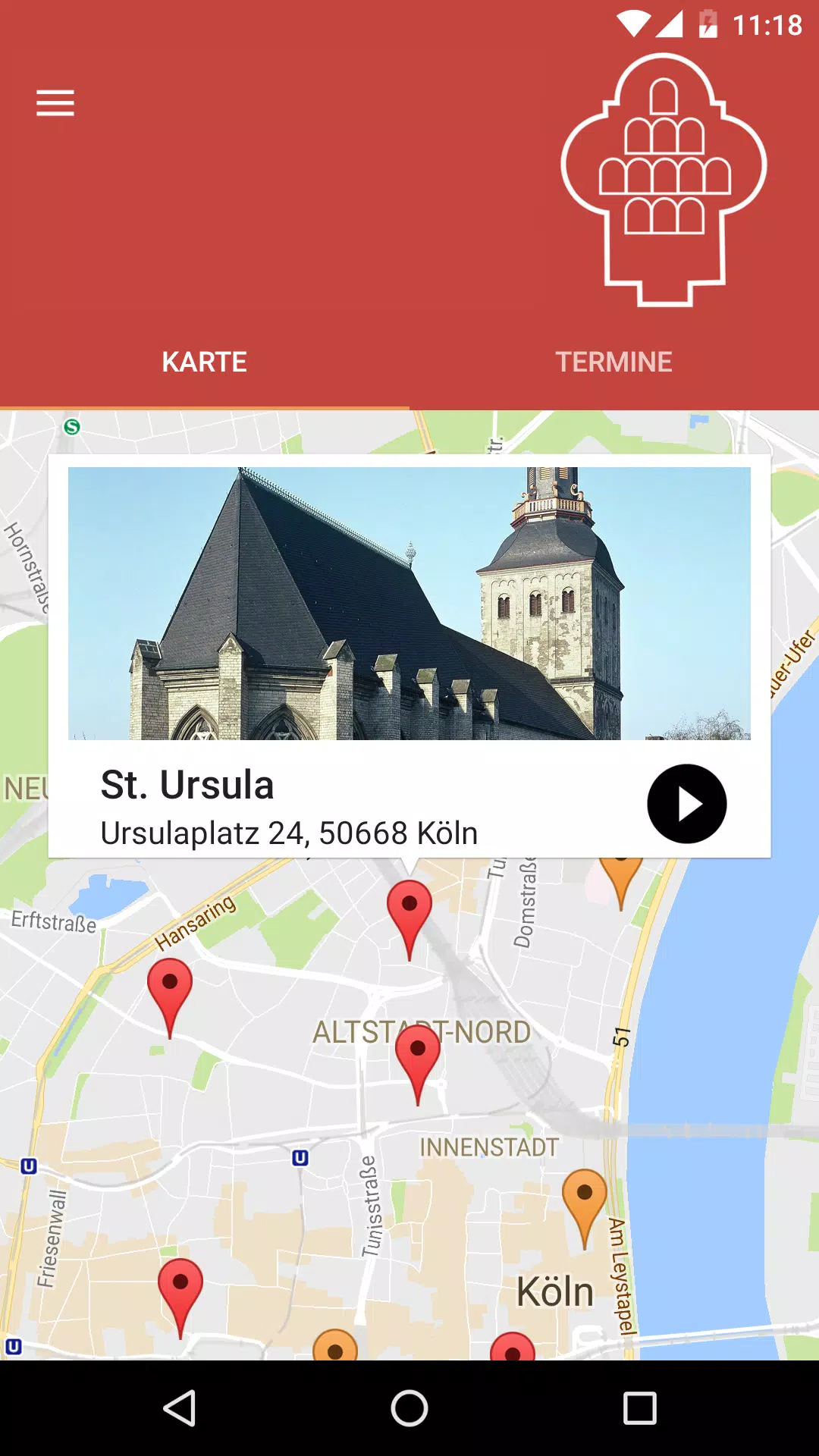Open the St. Ursula church photo card

click(409, 603)
